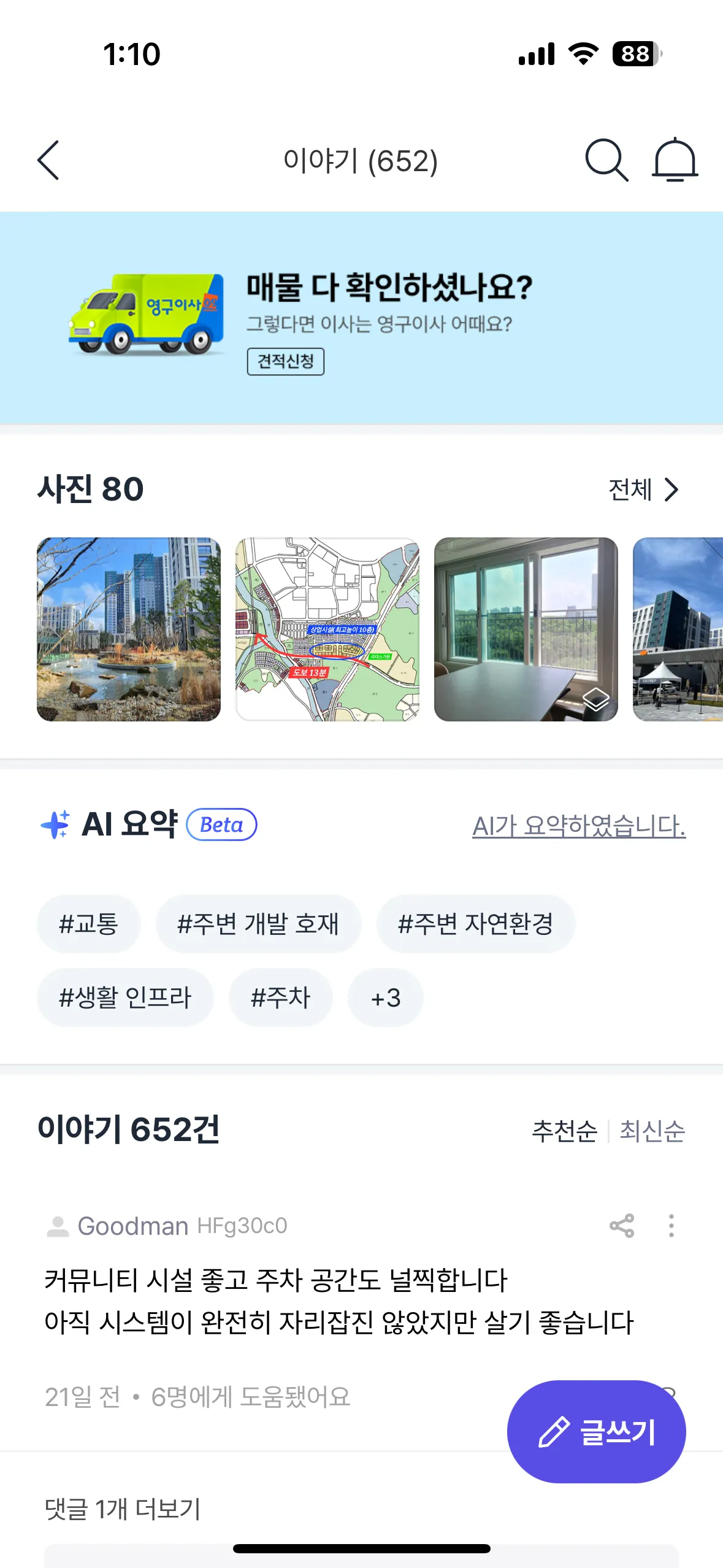Go back using the arrow icon
The image size is (723, 1568).
coord(48,160)
